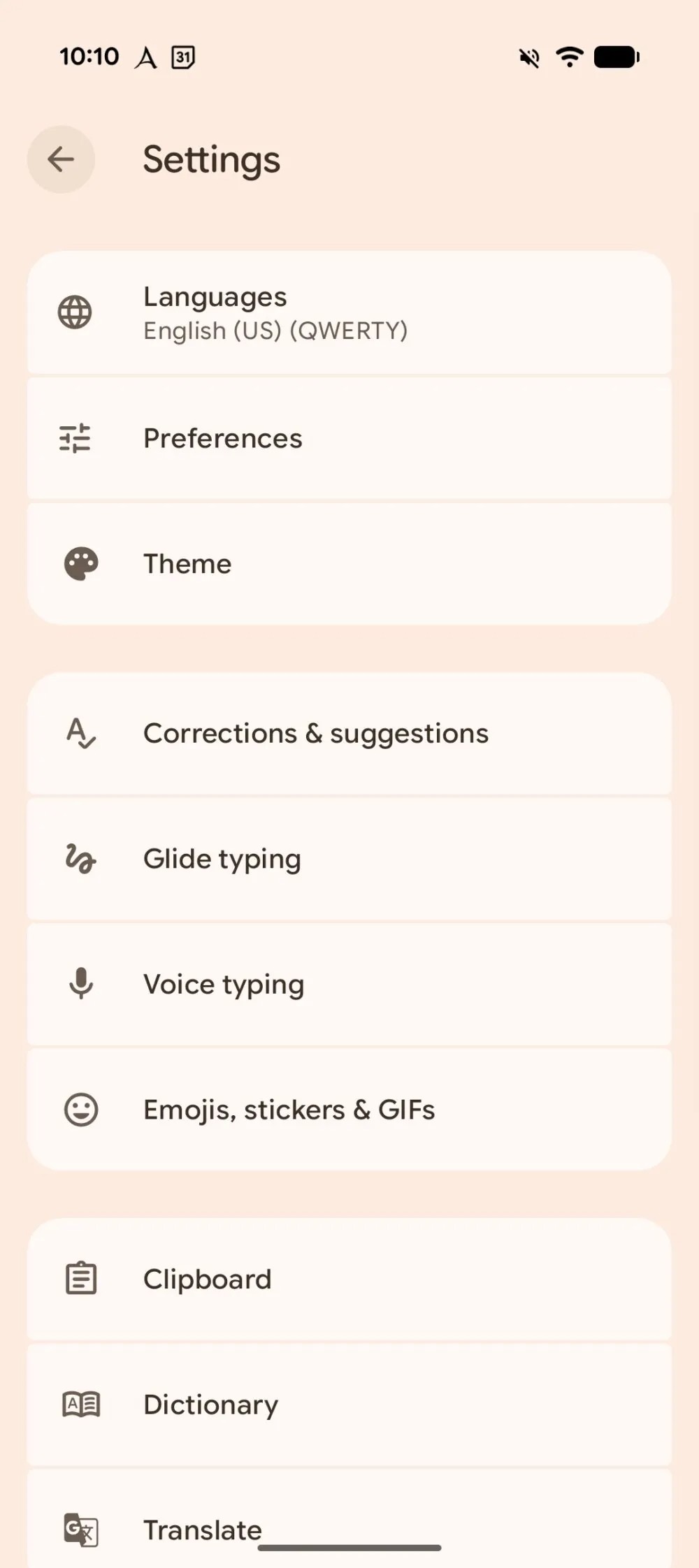Open Corrections & suggestions
This screenshot has width=699, height=1568.
[x=349, y=734]
